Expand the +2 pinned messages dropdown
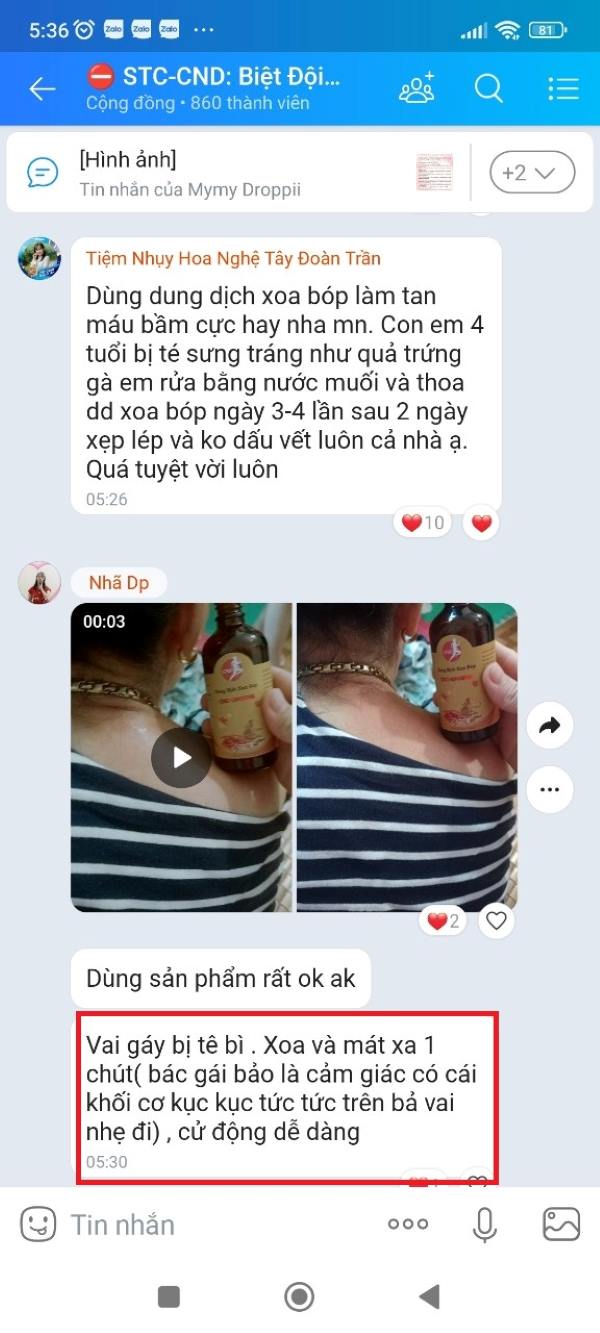 click(532, 173)
